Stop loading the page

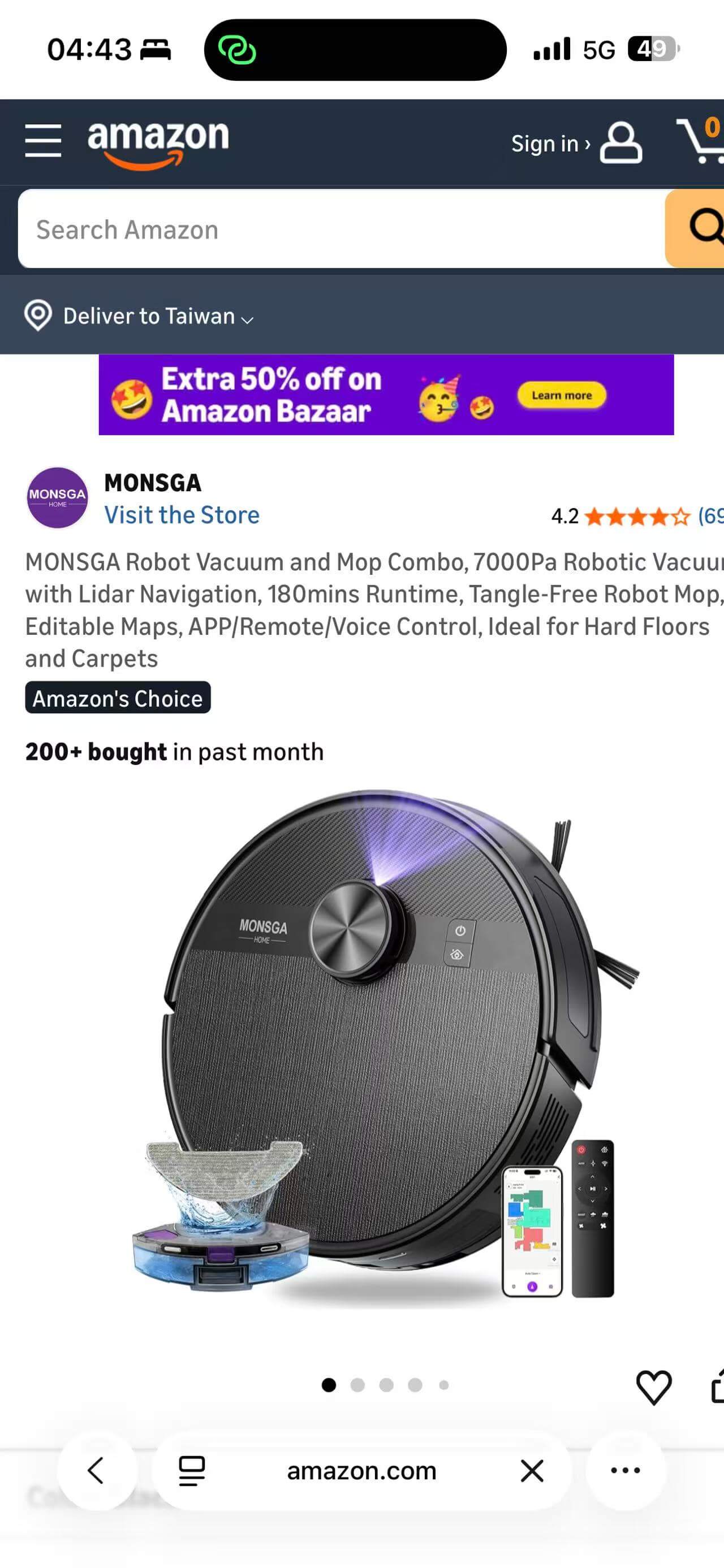532,1471
